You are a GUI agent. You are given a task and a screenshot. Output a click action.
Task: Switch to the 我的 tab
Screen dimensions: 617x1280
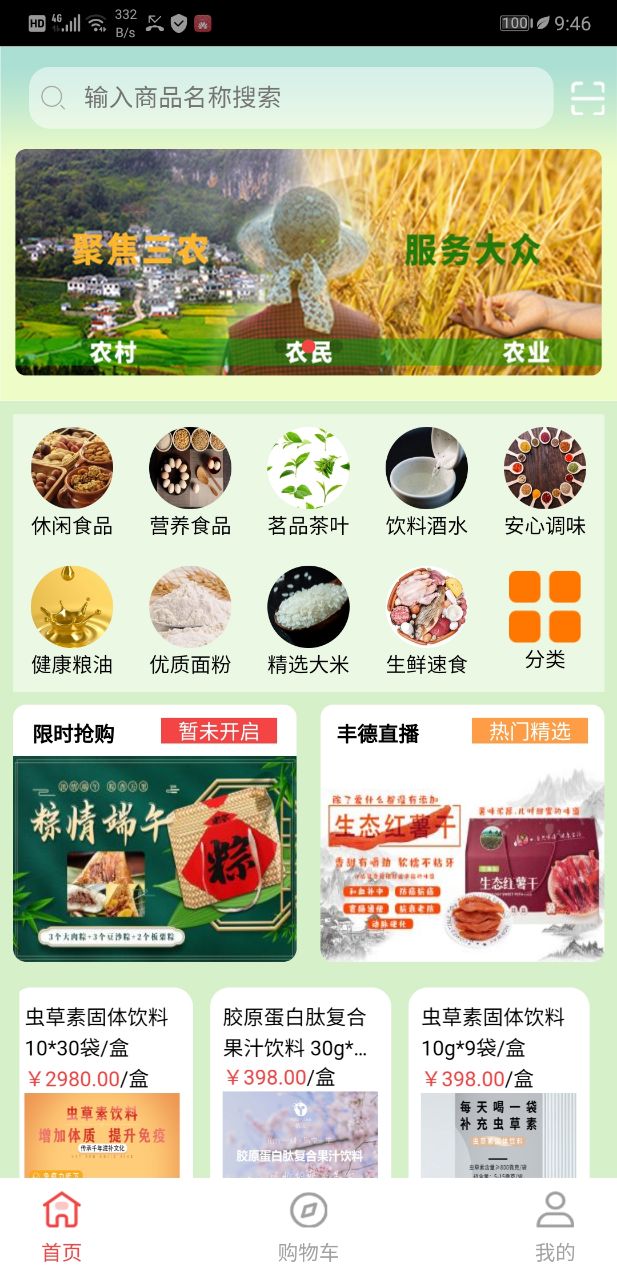pyautogui.click(x=554, y=1228)
